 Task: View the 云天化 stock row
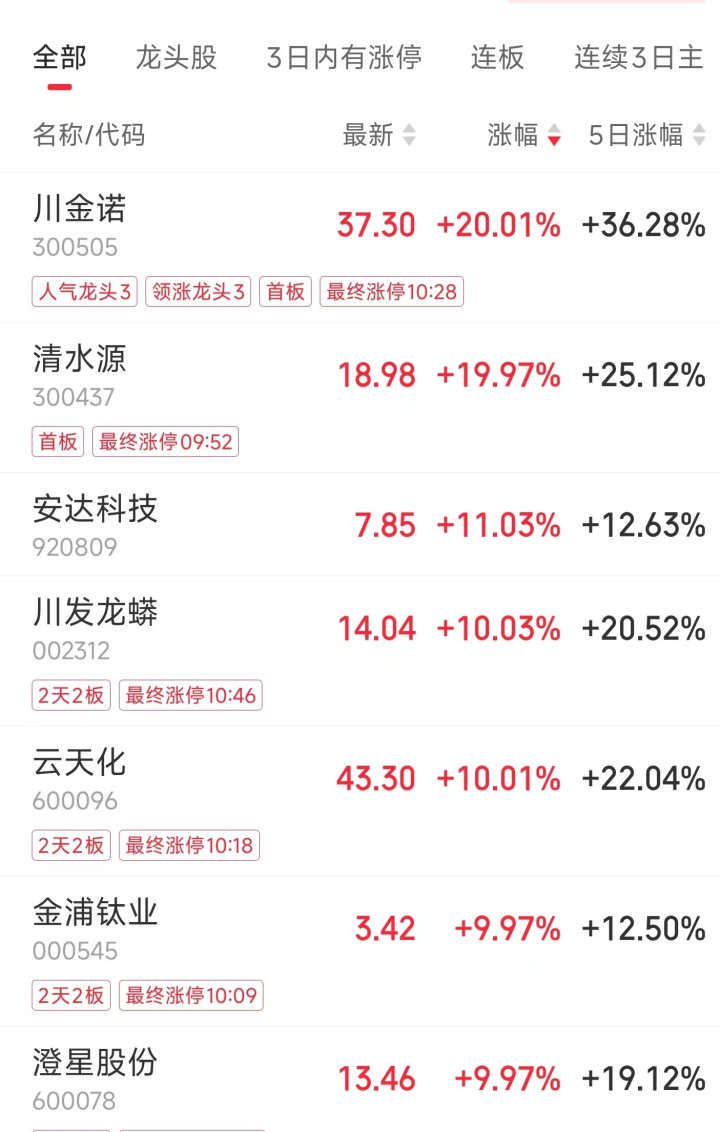click(x=80, y=763)
